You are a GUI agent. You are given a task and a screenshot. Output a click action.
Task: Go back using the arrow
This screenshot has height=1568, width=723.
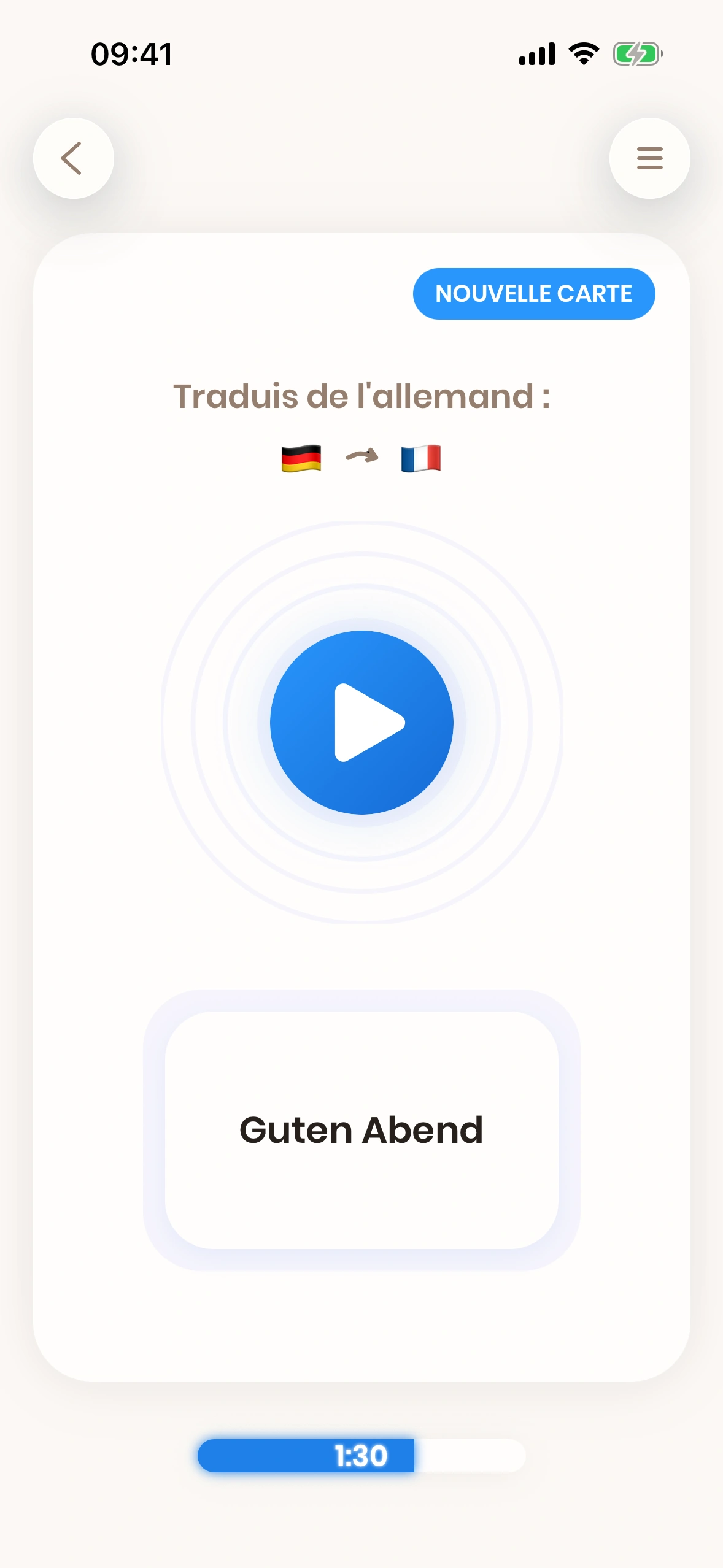coord(73,158)
